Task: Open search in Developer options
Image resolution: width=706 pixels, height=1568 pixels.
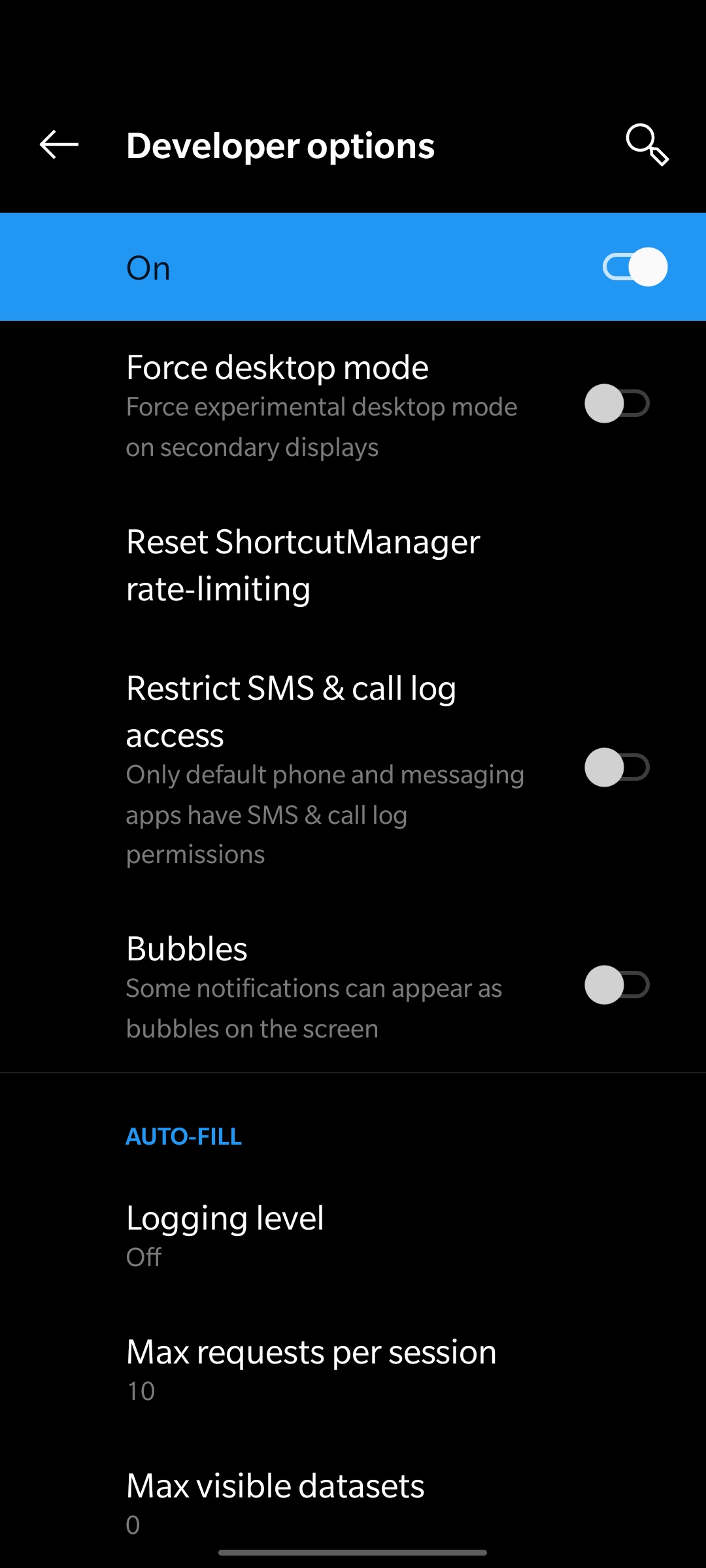Action: pyautogui.click(x=647, y=144)
